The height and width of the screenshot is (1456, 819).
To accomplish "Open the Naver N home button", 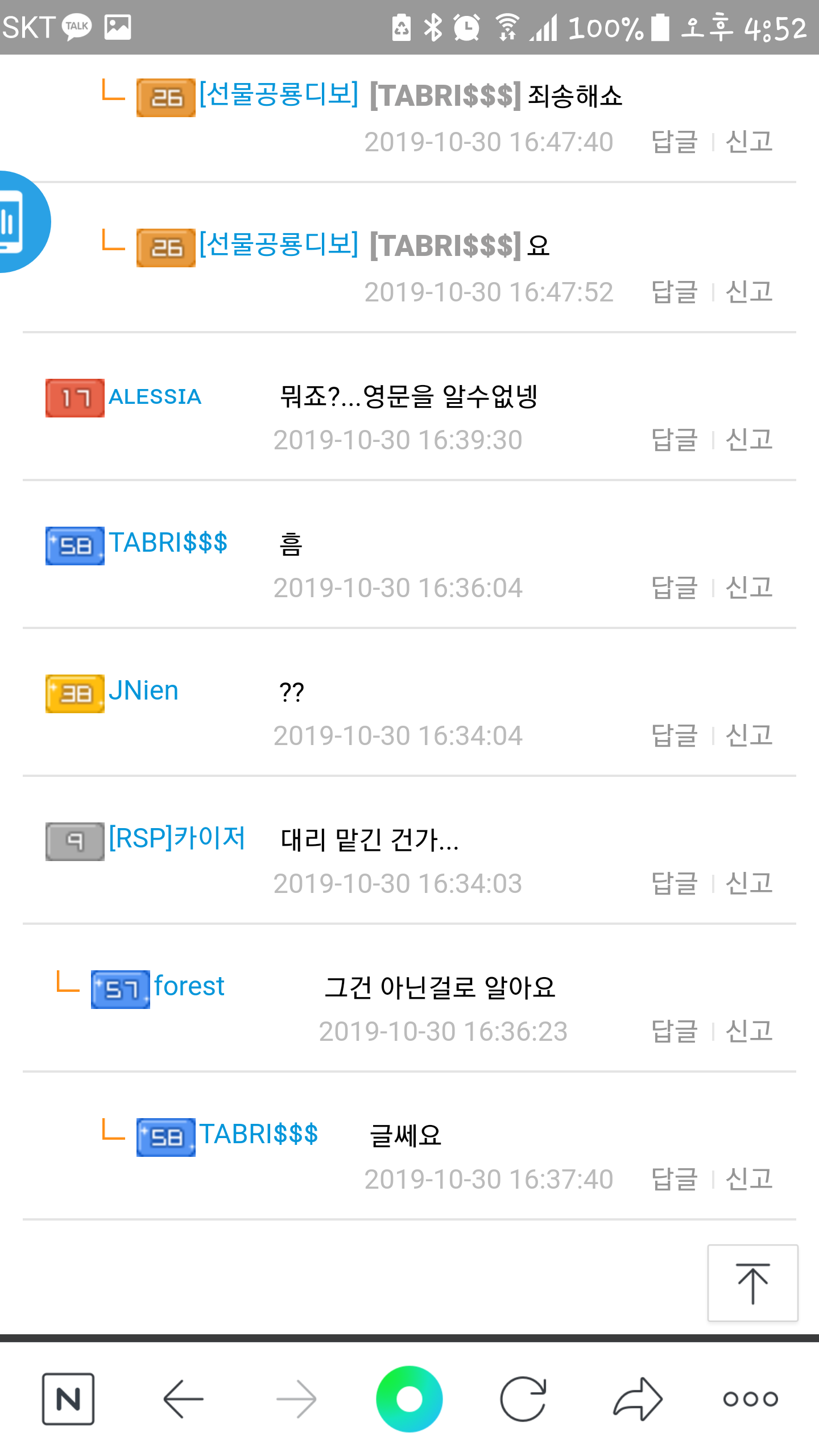I will click(x=68, y=1399).
